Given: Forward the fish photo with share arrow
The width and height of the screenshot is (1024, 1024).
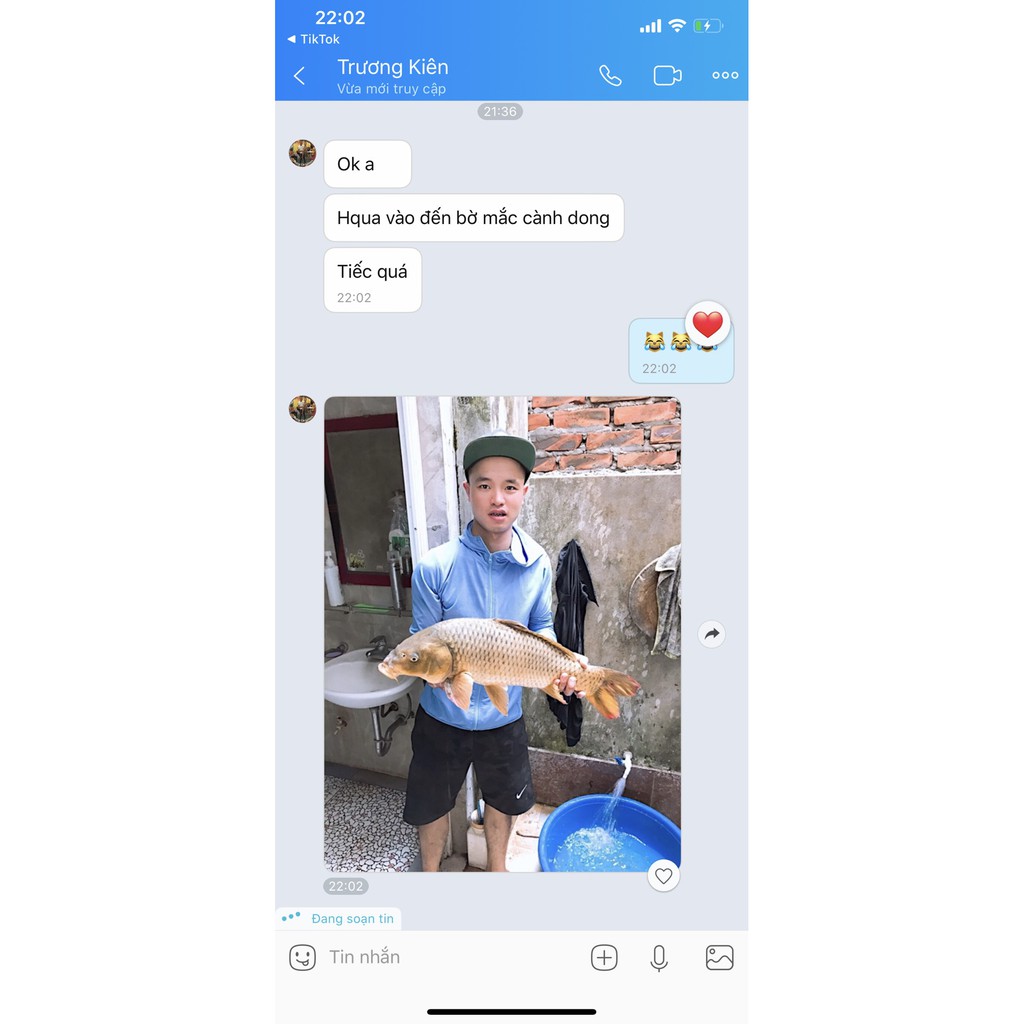Looking at the screenshot, I should point(711,634).
